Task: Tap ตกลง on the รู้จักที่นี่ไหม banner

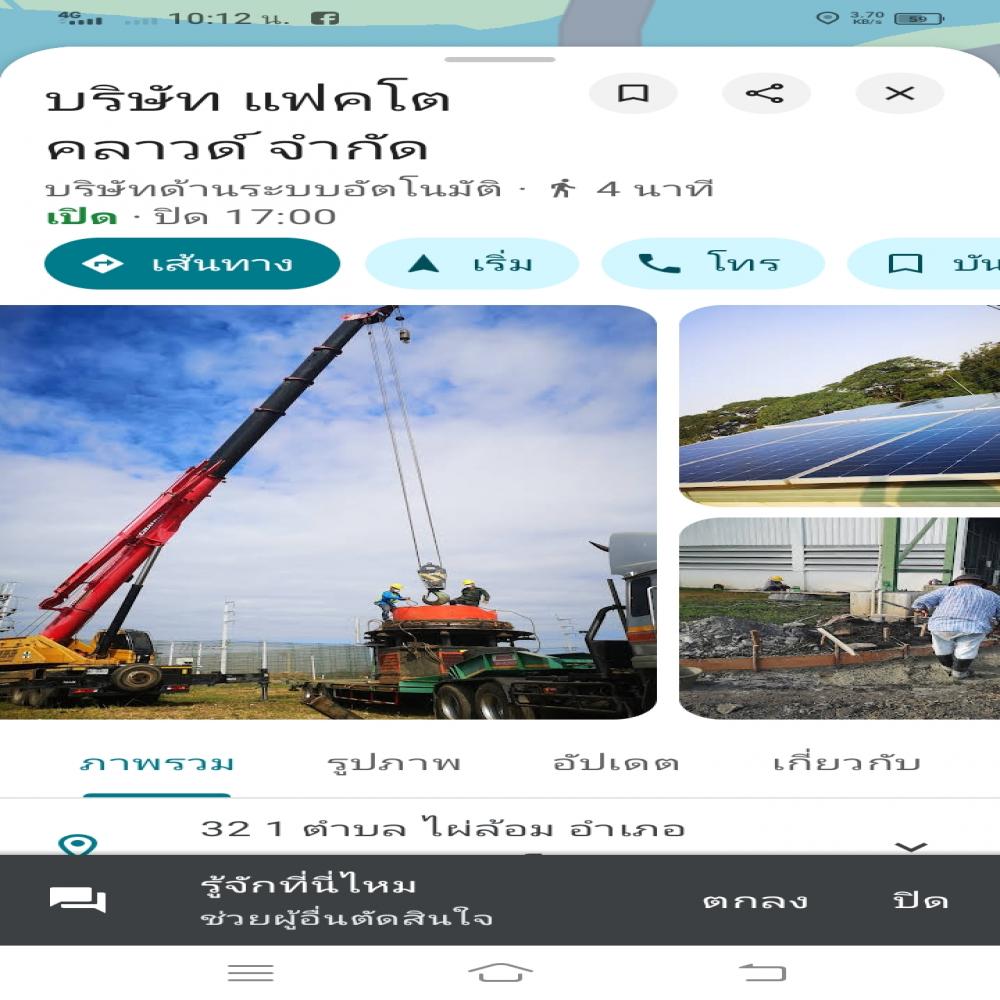Action: 755,900
